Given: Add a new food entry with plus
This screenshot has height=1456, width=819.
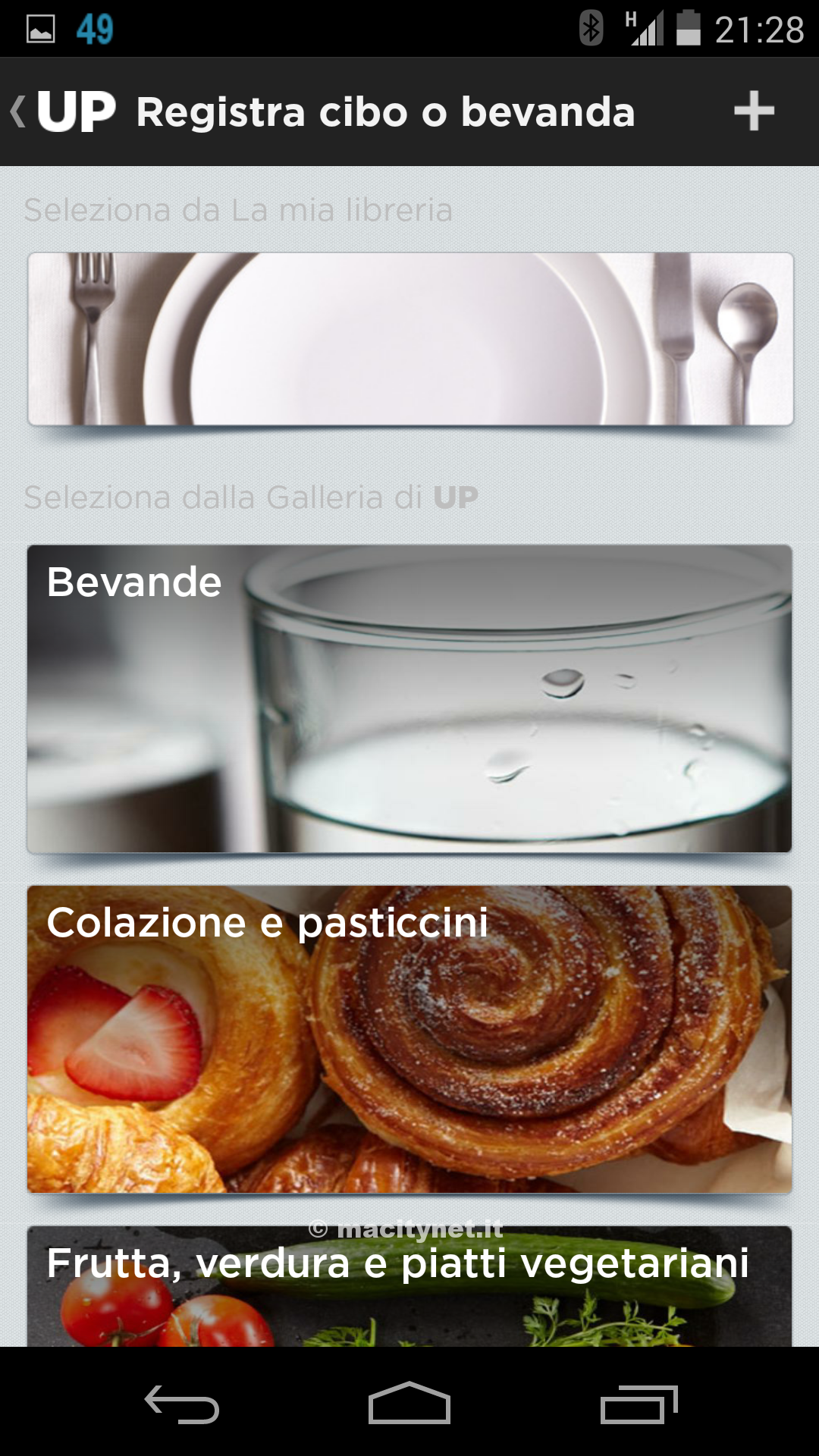Looking at the screenshot, I should (x=754, y=111).
